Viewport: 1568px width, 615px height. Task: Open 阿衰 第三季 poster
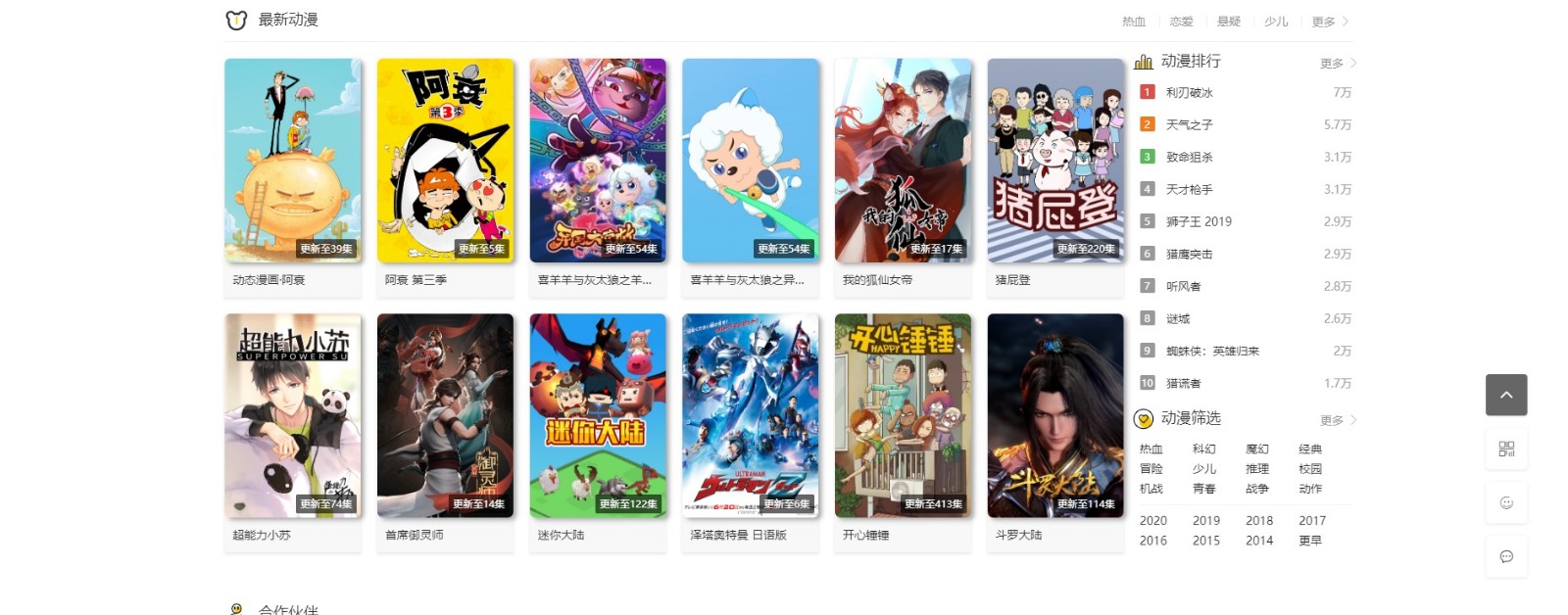click(445, 162)
